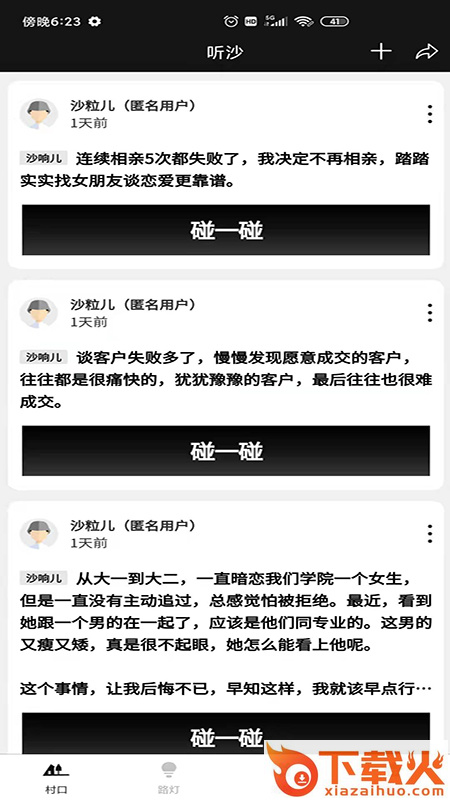Open overflow menu on the 谈客户 post
Image resolution: width=450 pixels, height=800 pixels.
[430, 313]
